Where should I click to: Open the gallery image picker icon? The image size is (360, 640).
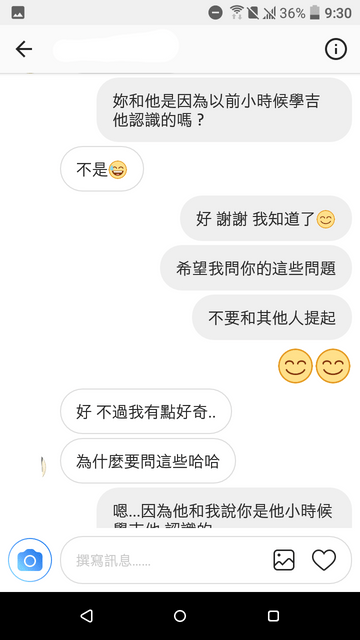(x=284, y=560)
